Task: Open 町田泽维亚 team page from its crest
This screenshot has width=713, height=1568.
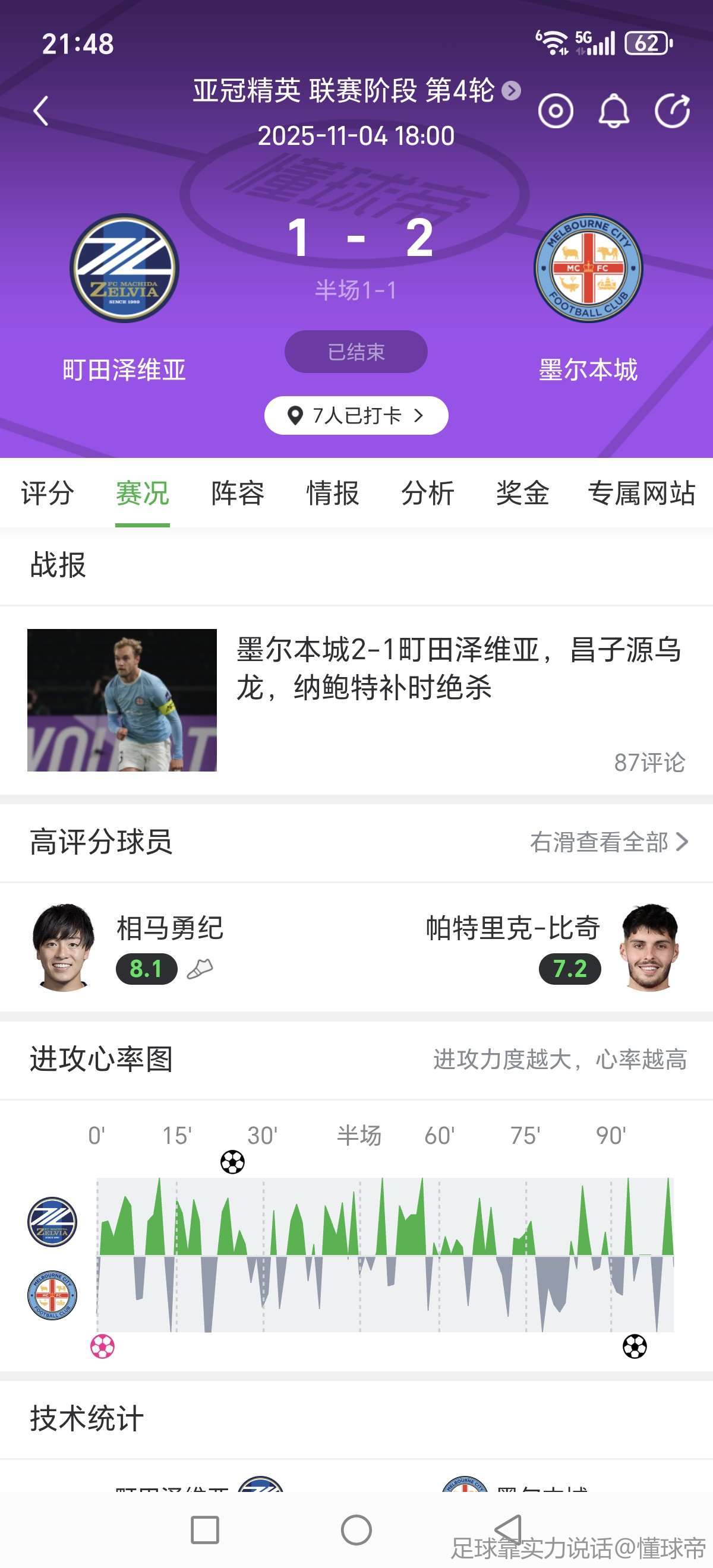Action: 124,268
